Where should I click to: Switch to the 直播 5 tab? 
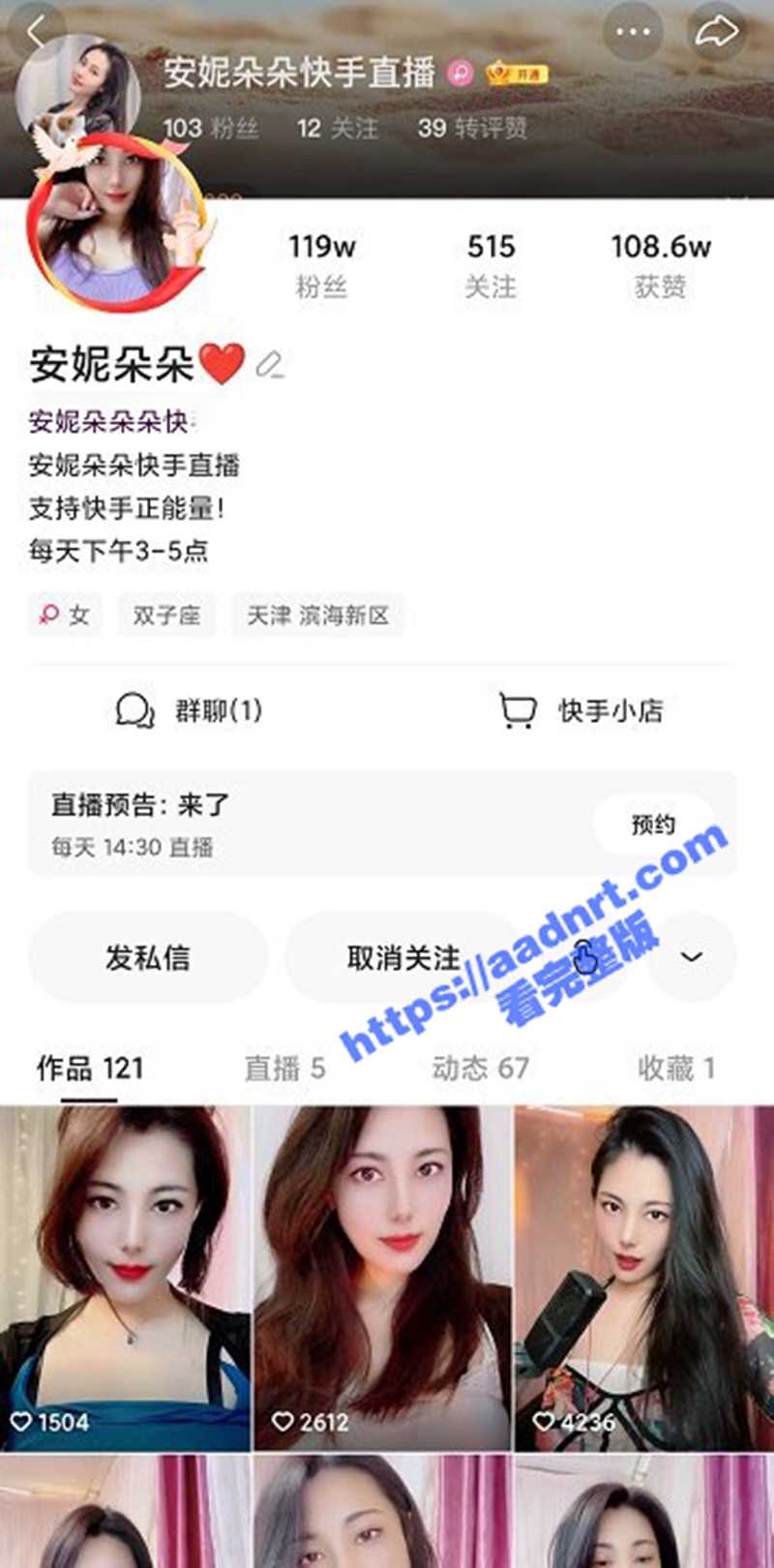point(284,1069)
